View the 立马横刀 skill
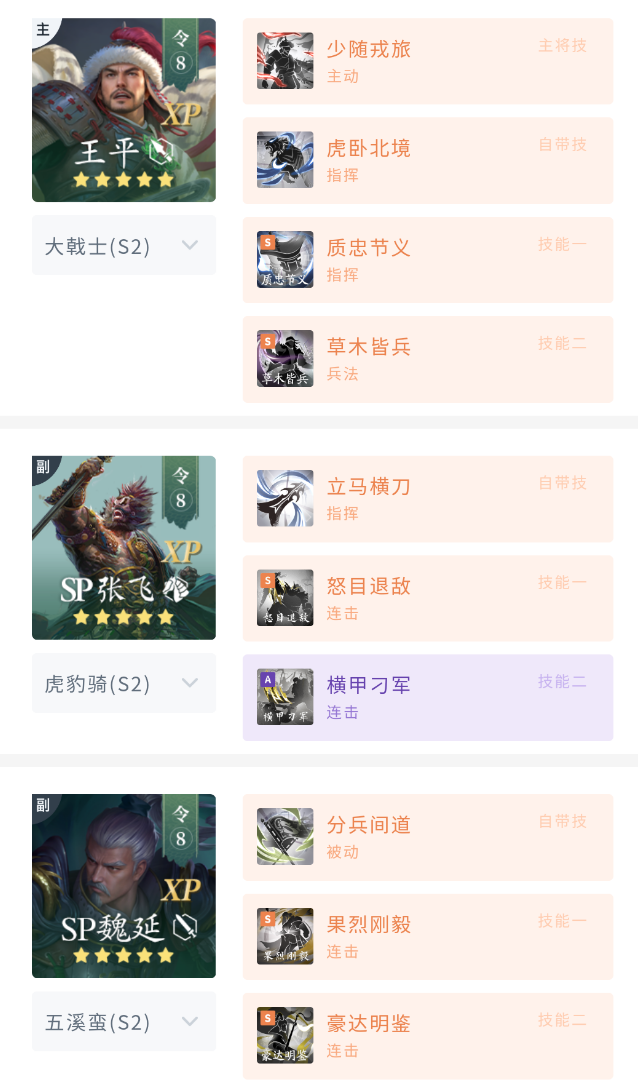The width and height of the screenshot is (638, 1090). (x=427, y=499)
